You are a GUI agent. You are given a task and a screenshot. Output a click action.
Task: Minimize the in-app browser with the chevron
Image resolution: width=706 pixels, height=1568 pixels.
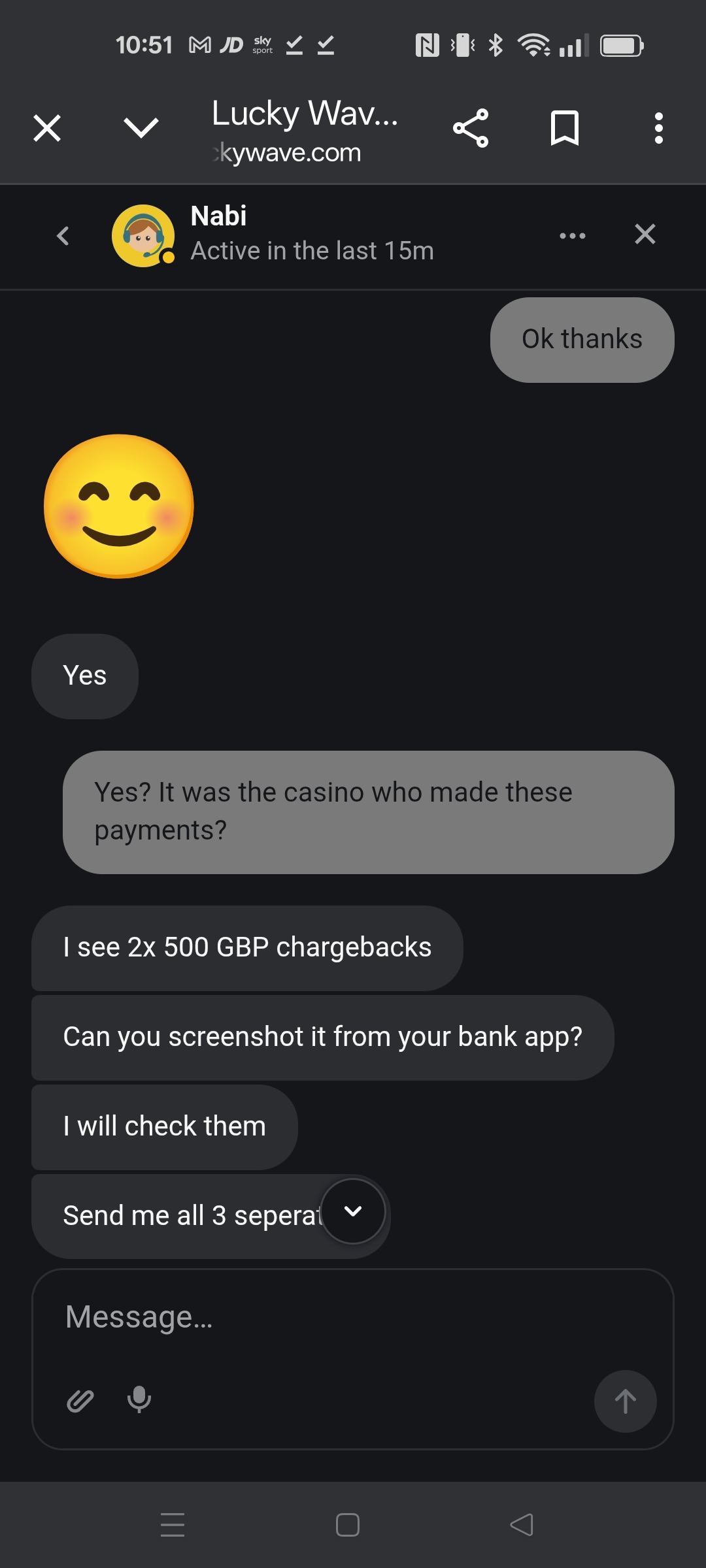(141, 128)
